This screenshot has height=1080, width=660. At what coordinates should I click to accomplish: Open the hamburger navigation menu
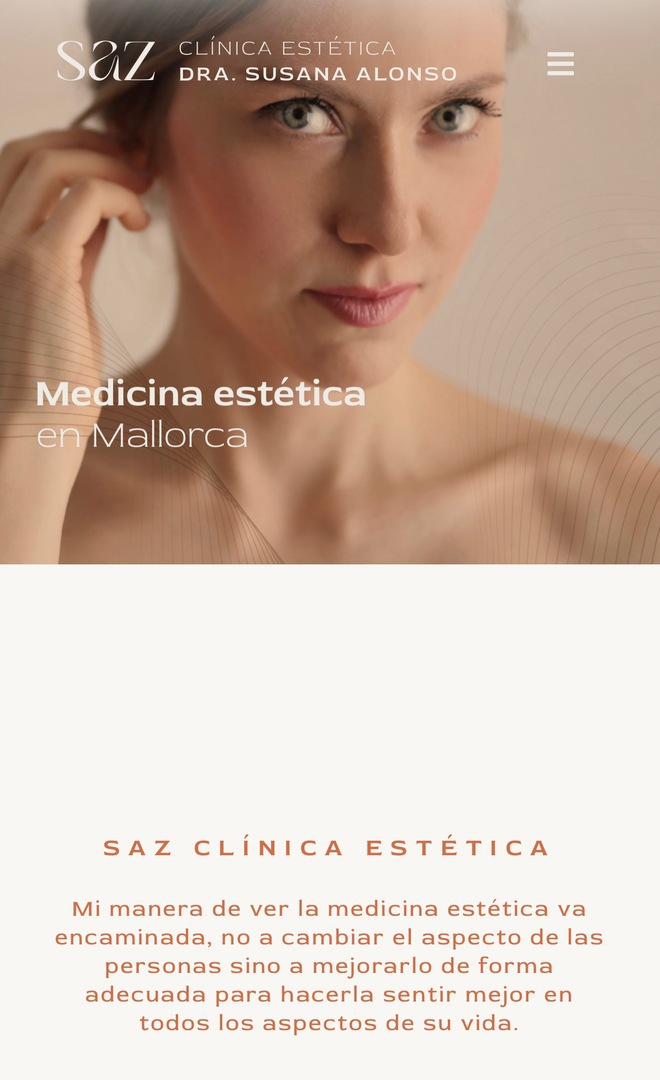click(560, 64)
